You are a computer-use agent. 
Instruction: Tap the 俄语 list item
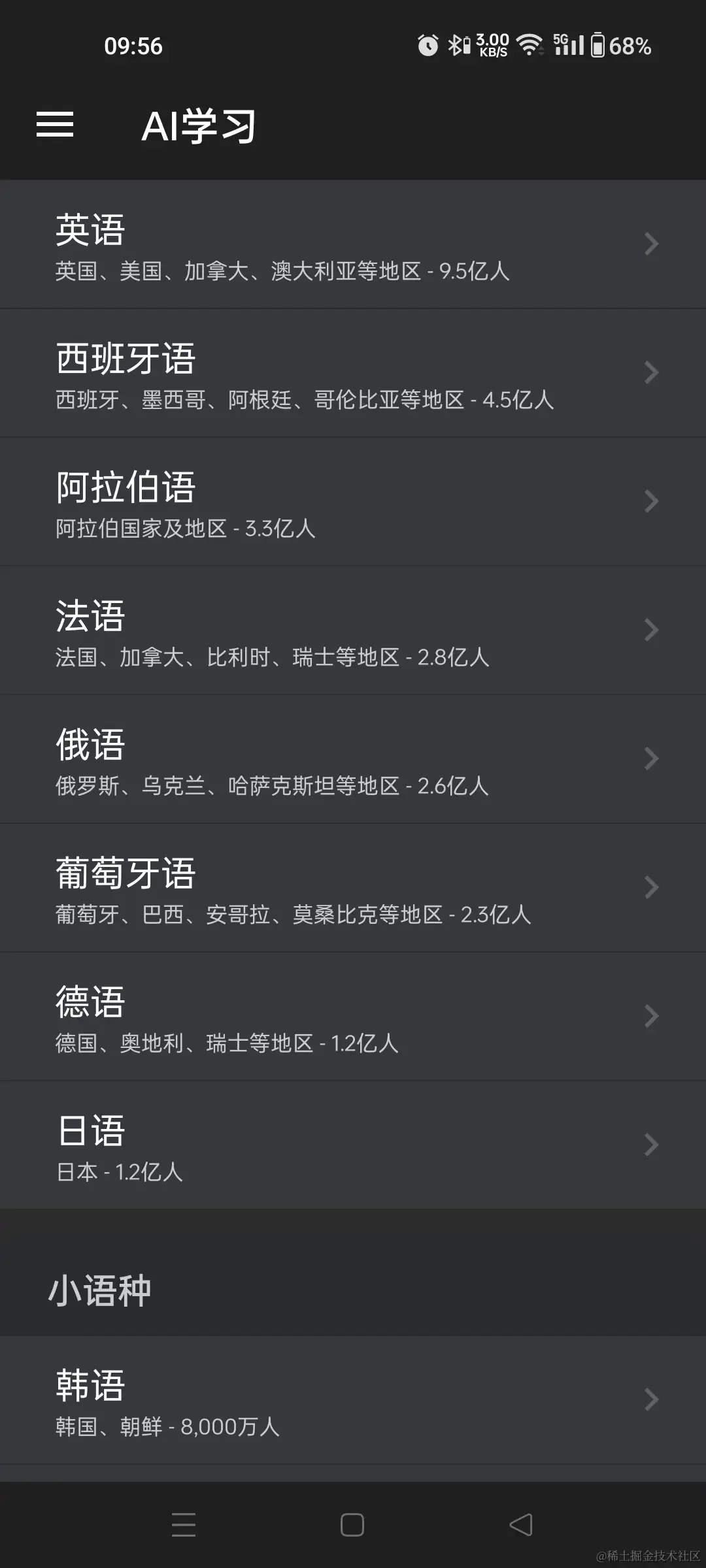(x=353, y=759)
